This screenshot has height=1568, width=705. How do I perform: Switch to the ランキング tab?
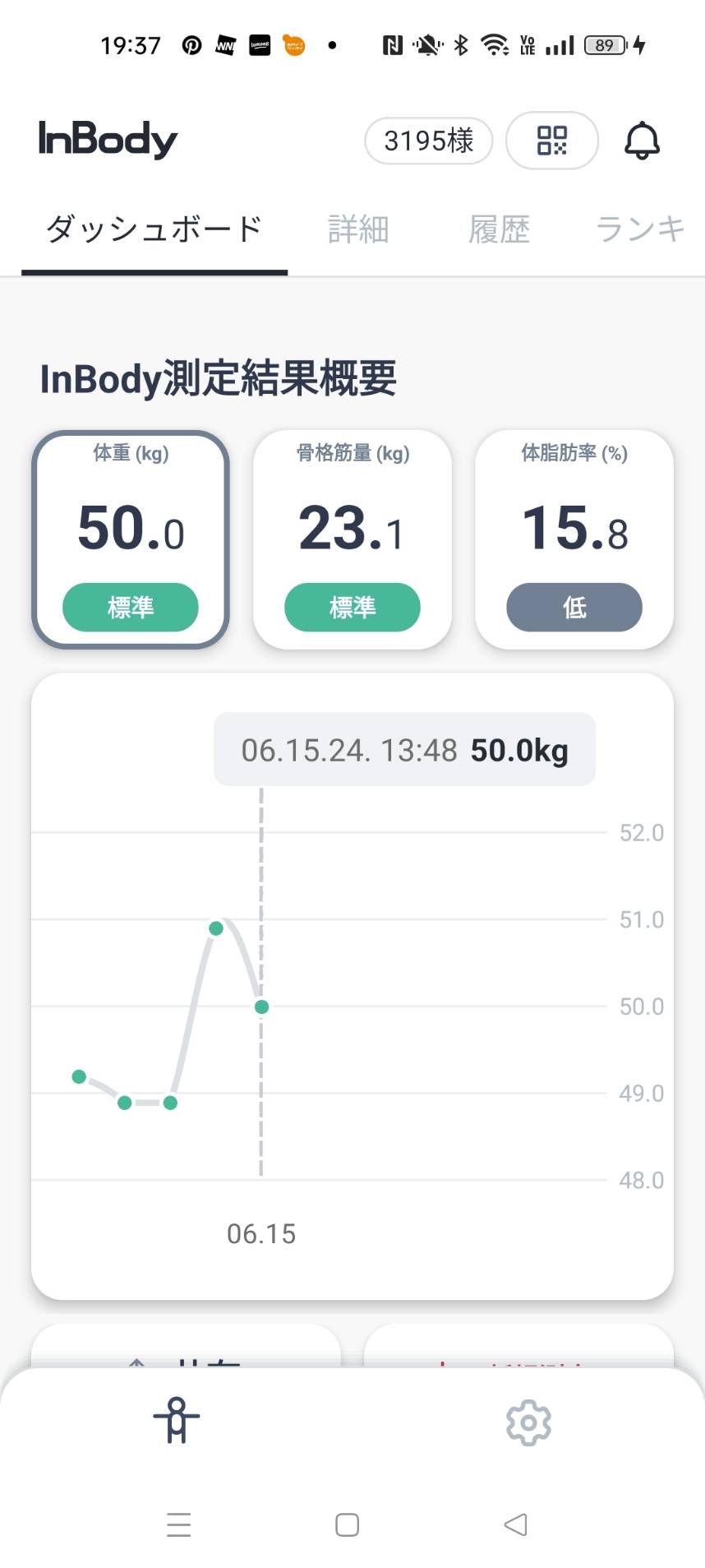coord(641,229)
